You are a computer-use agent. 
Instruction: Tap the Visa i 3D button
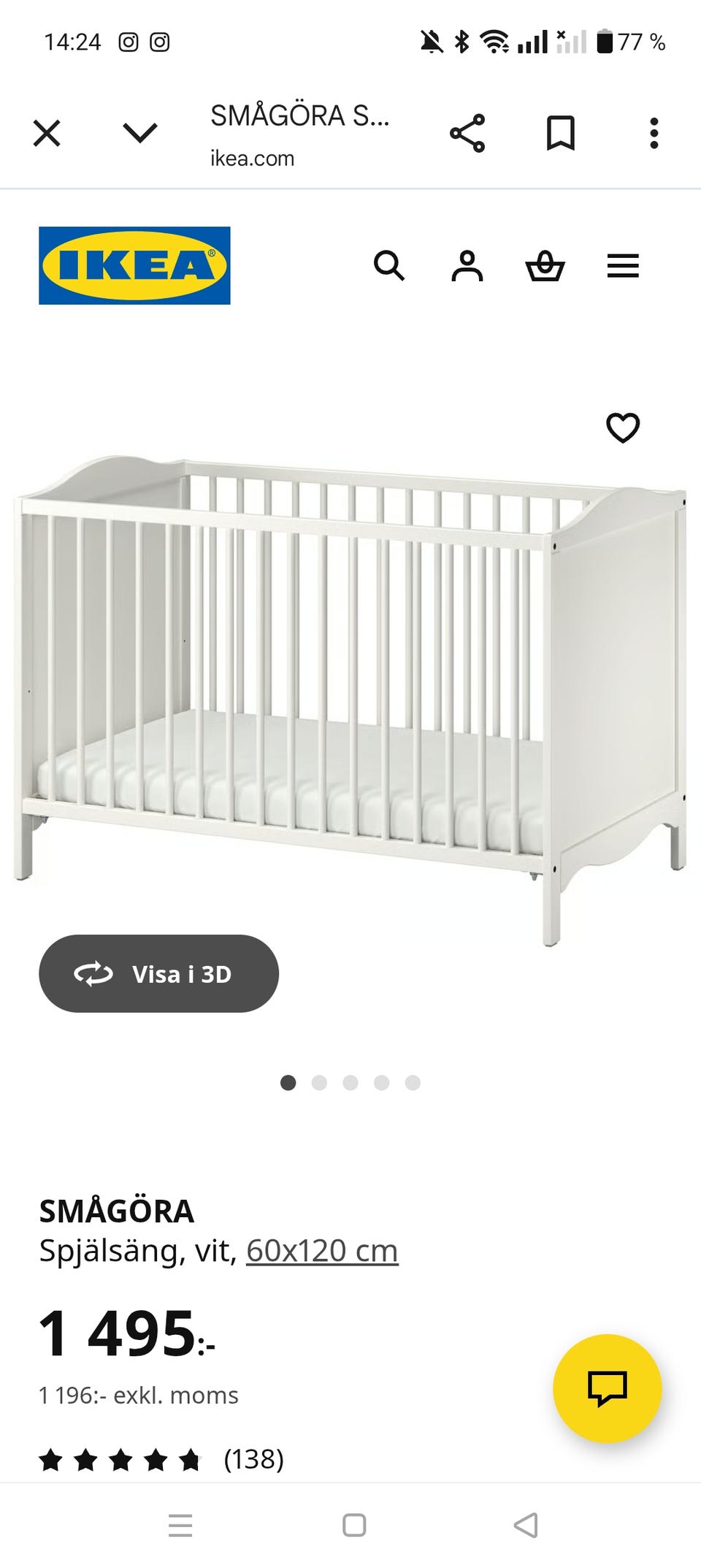click(x=158, y=973)
